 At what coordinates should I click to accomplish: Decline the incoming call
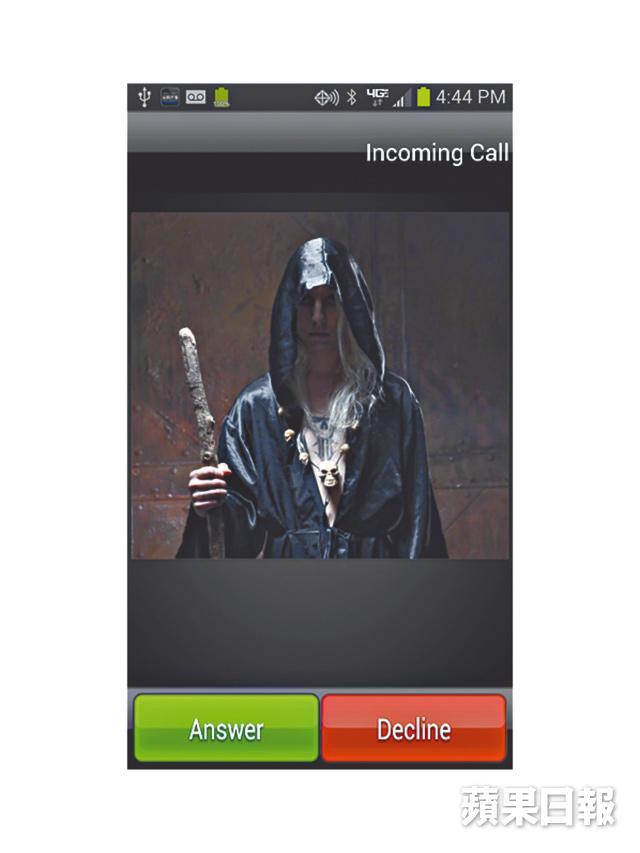point(413,728)
